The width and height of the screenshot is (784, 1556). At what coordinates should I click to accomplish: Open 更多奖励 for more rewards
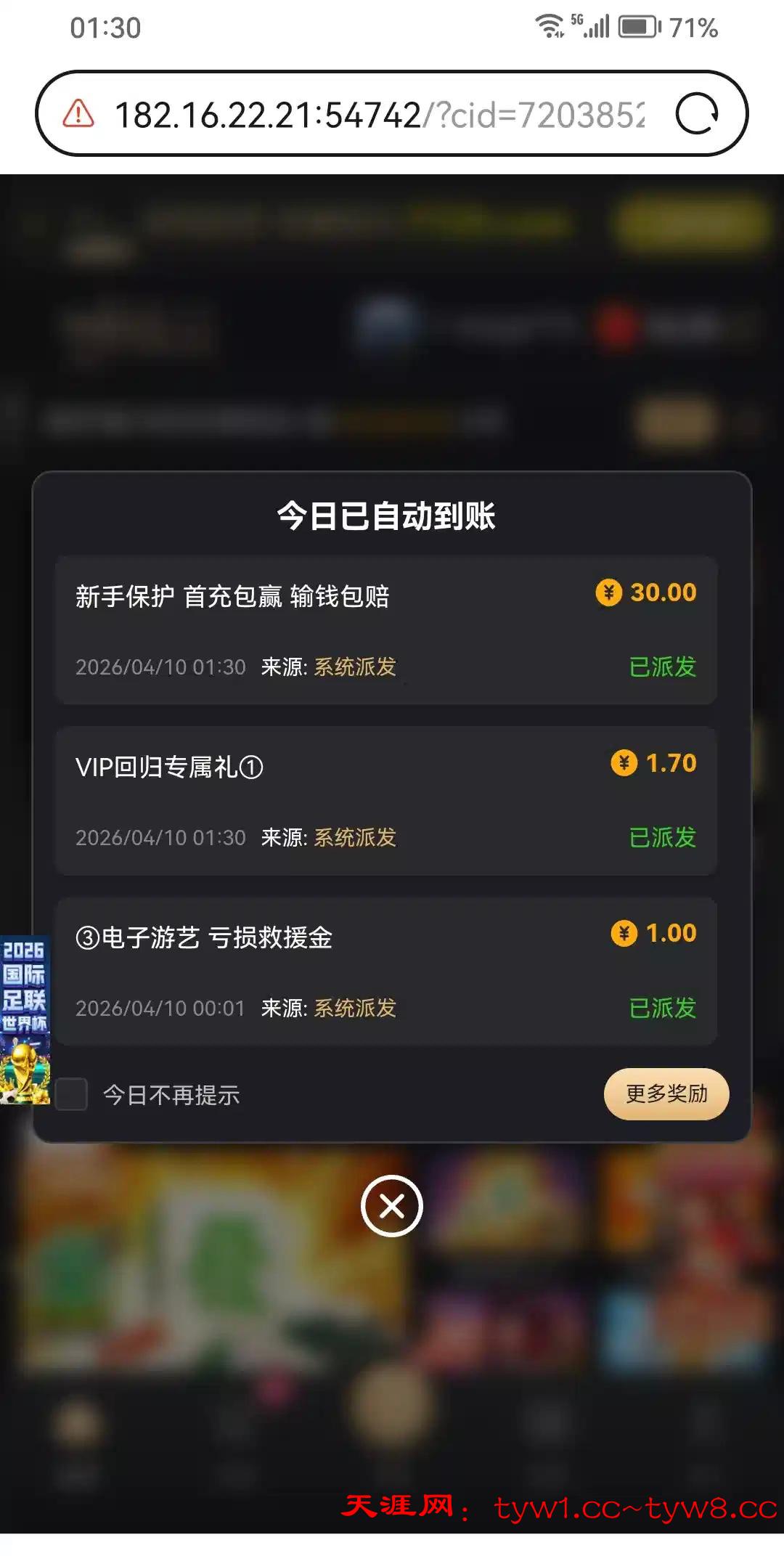coord(666,1093)
